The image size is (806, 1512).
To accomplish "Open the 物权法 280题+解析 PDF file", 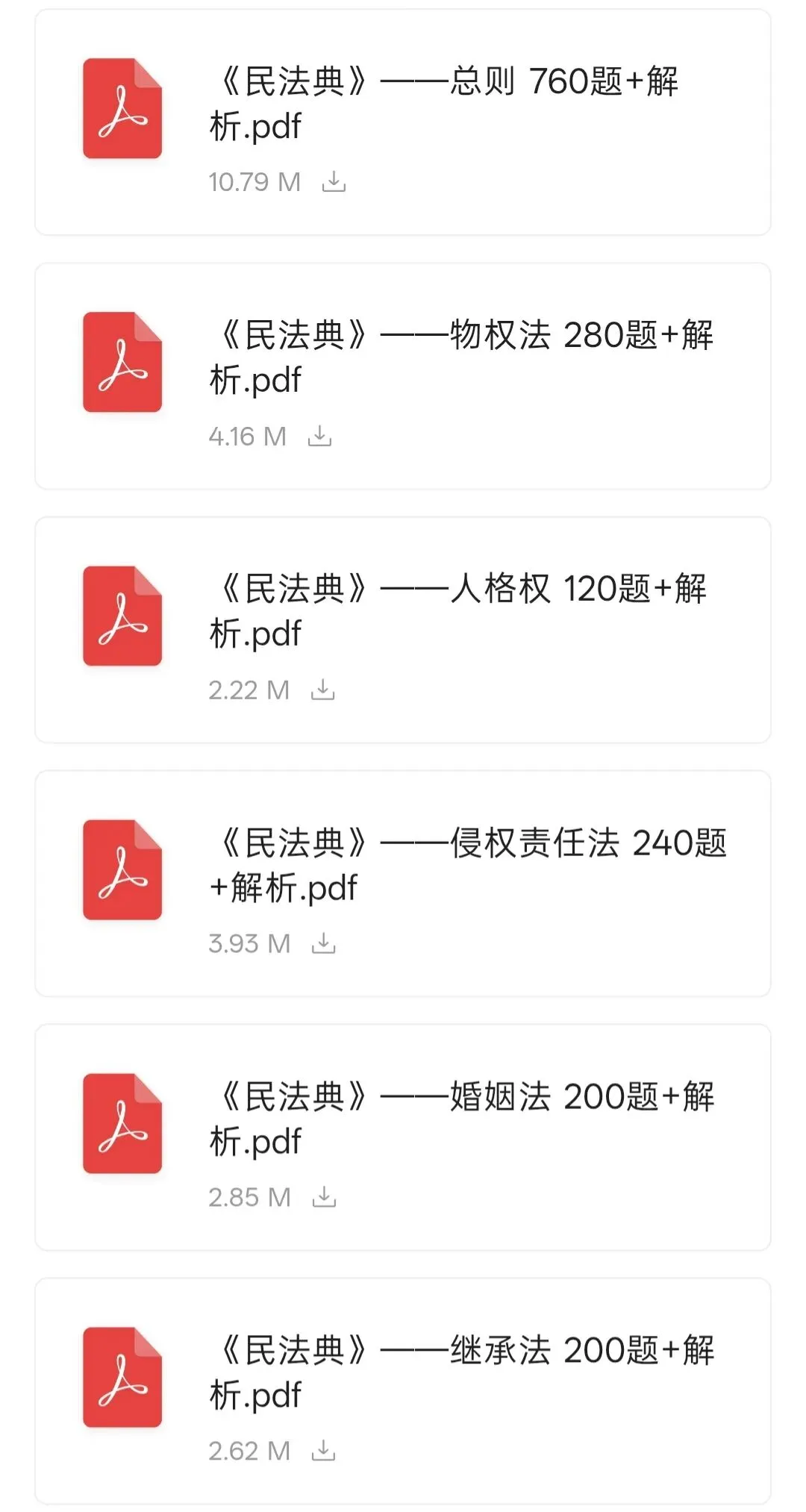I will [403, 376].
